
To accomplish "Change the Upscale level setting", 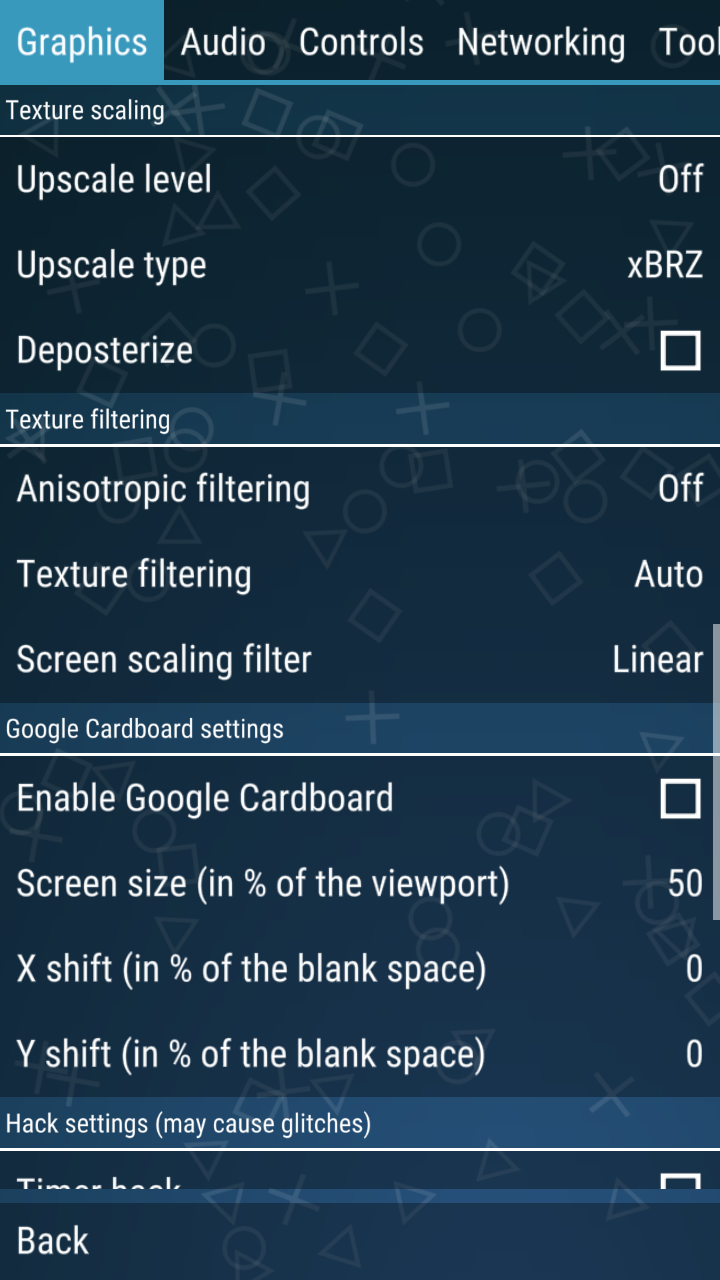I will [360, 180].
